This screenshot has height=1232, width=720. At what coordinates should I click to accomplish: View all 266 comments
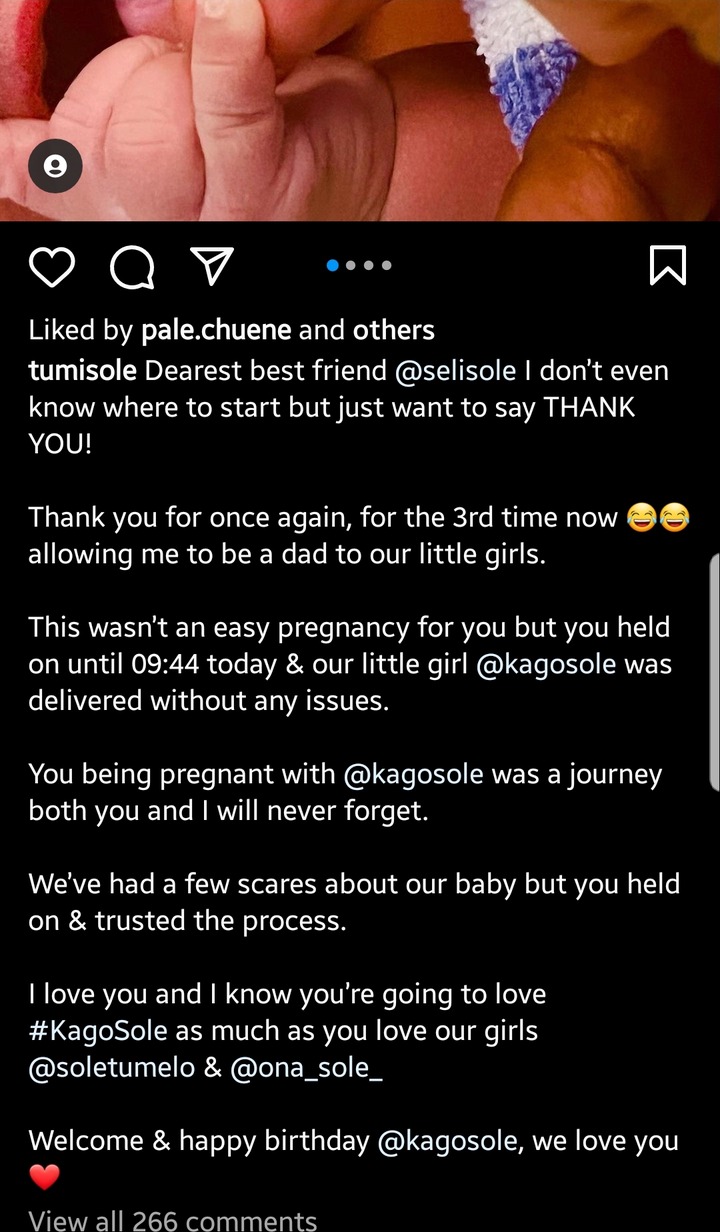[x=173, y=1219]
